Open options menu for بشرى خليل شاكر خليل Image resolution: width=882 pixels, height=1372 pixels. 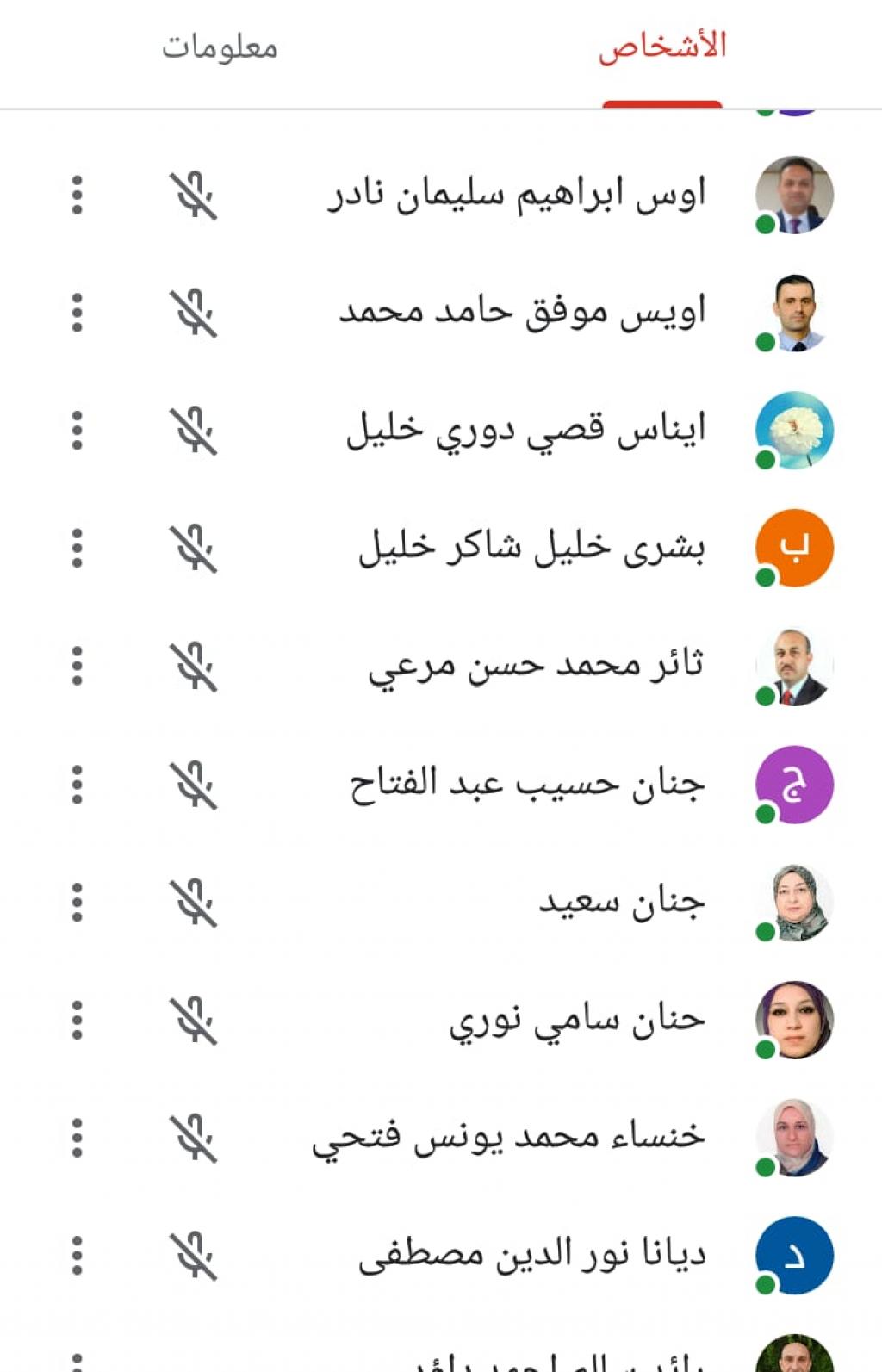pos(77,548)
